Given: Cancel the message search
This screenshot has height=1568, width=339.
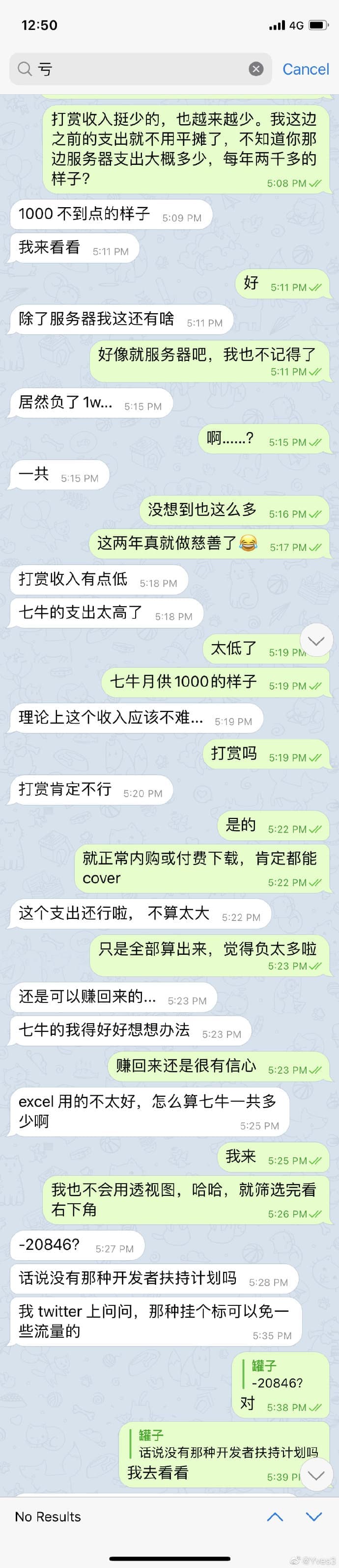Looking at the screenshot, I should click(x=306, y=69).
